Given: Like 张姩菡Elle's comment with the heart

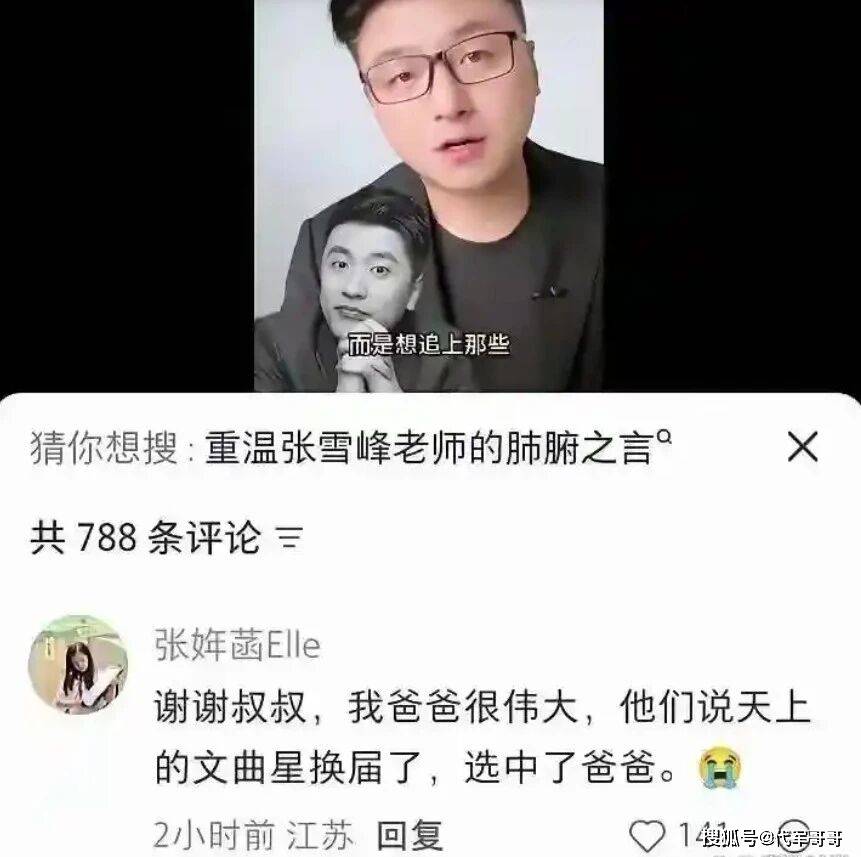Looking at the screenshot, I should (x=649, y=833).
